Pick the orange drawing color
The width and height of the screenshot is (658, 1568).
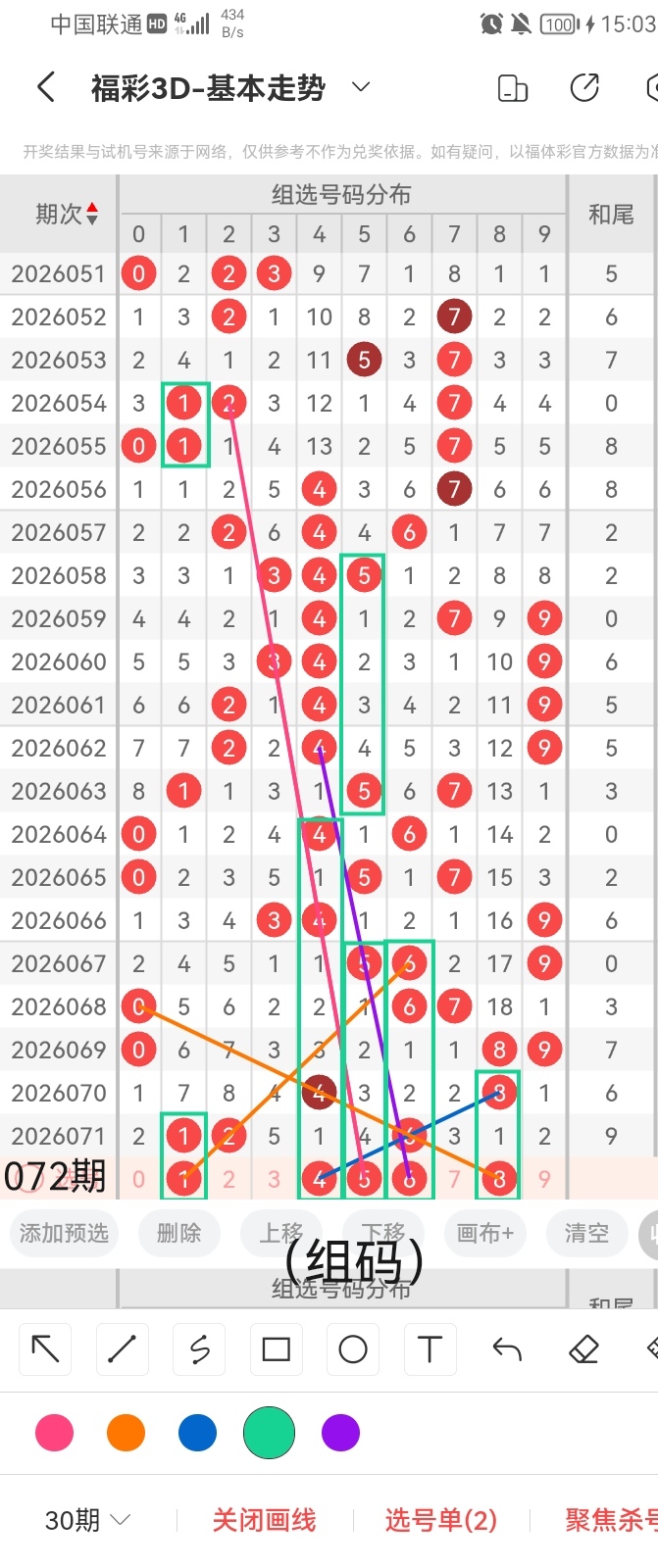pos(126,1433)
